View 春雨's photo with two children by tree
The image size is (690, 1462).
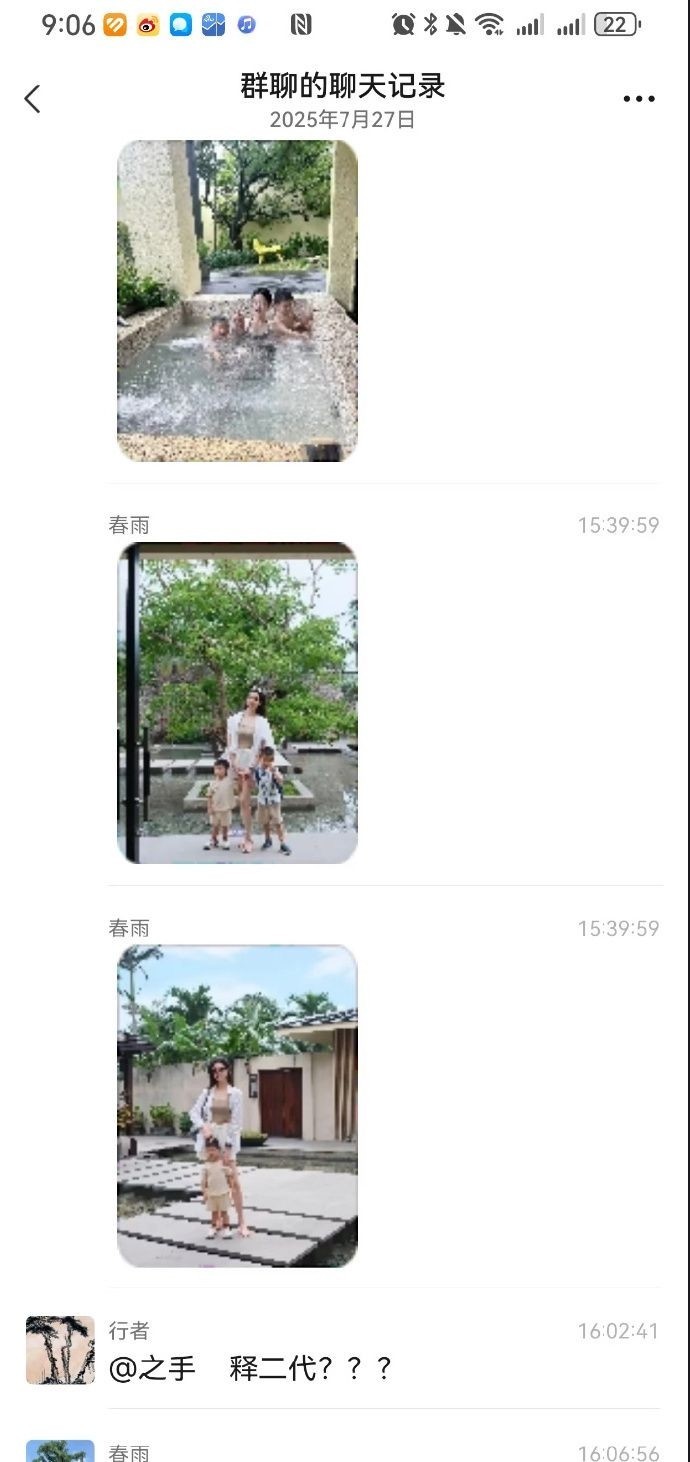(x=237, y=703)
